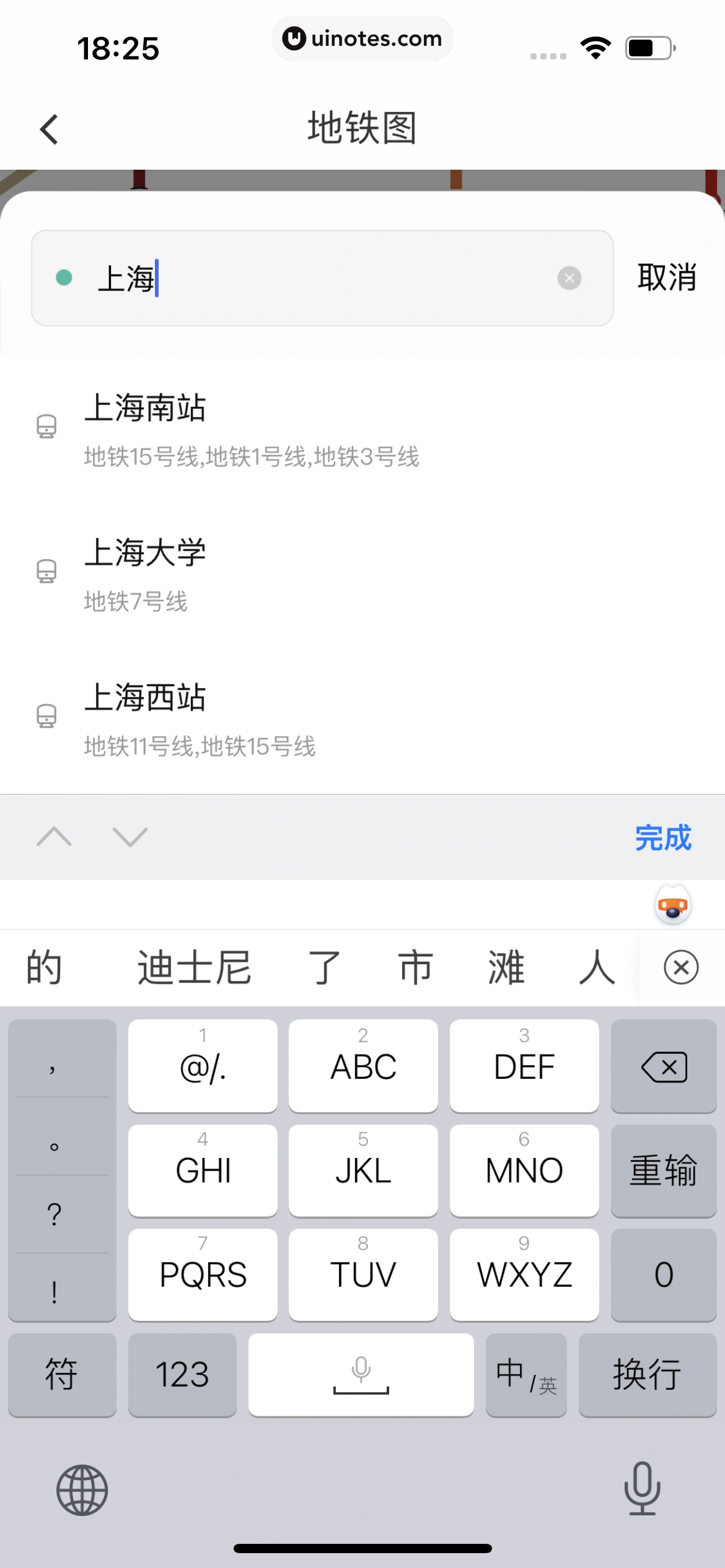The image size is (725, 1568).
Task: Tap the microphone icon on the spacebar
Action: (361, 1369)
